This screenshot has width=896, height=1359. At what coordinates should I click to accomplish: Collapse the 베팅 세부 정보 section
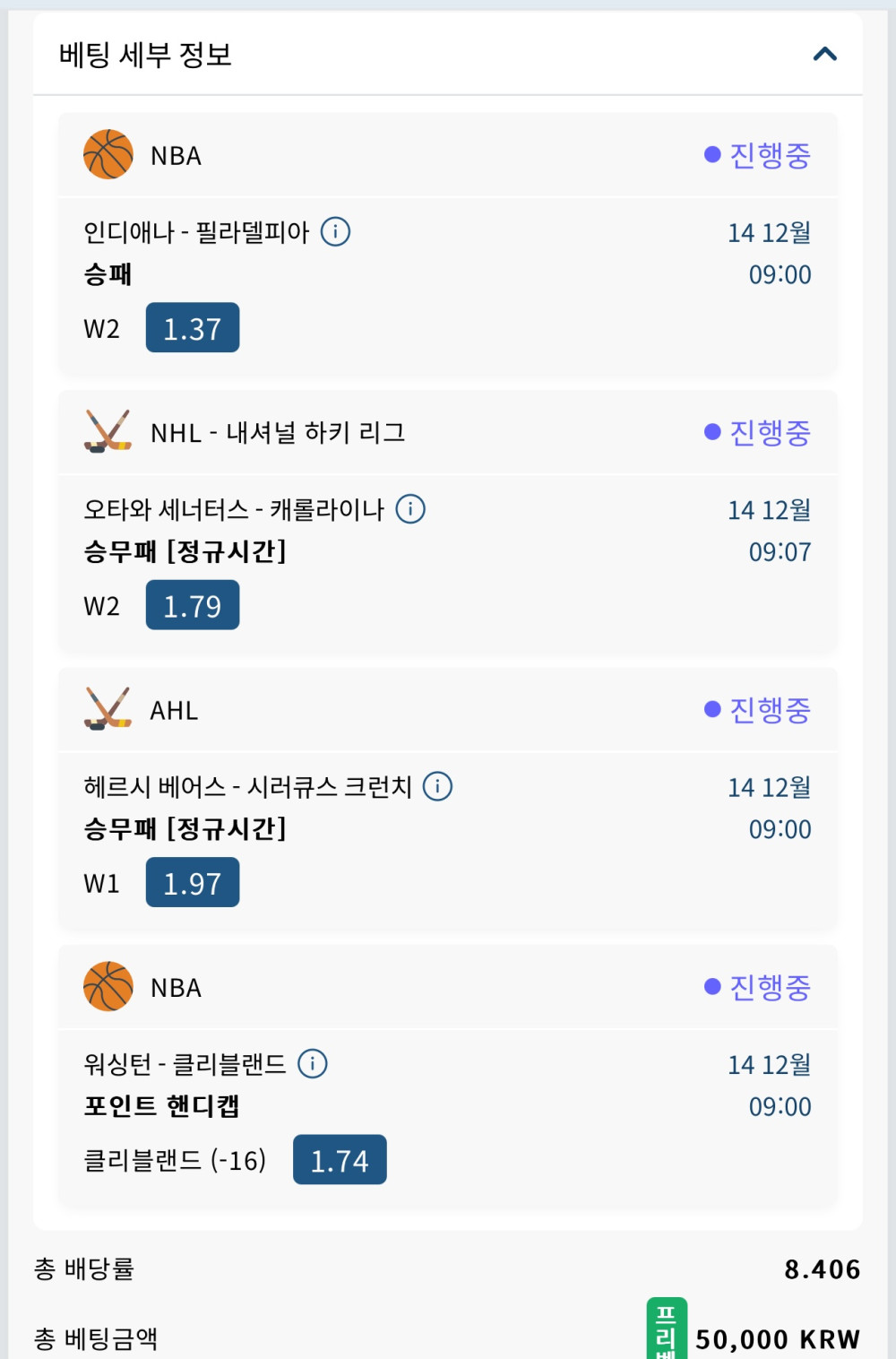coord(824,55)
